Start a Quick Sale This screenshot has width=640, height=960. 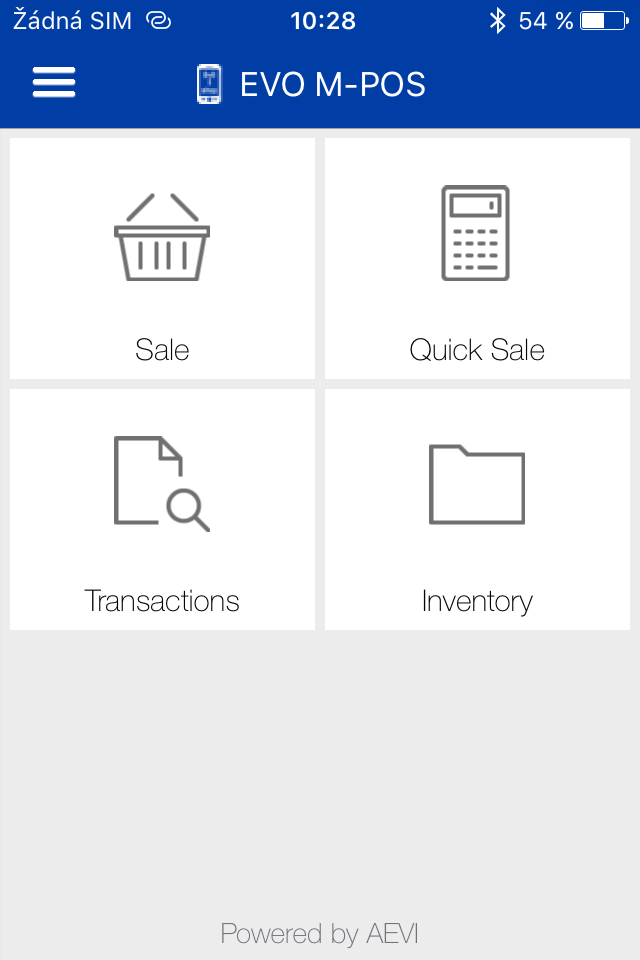[x=477, y=259]
